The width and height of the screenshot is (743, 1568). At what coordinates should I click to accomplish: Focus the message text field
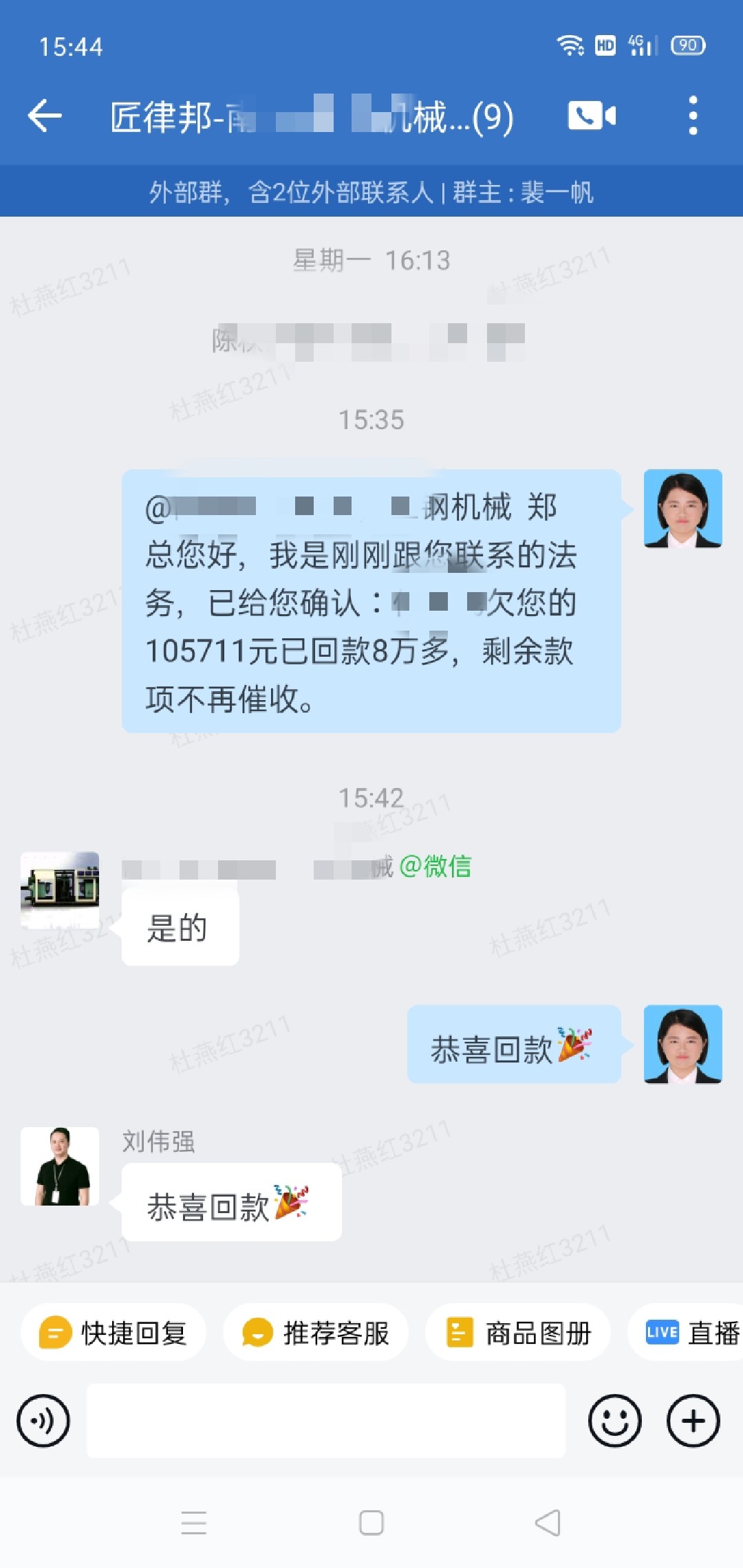[326, 1421]
